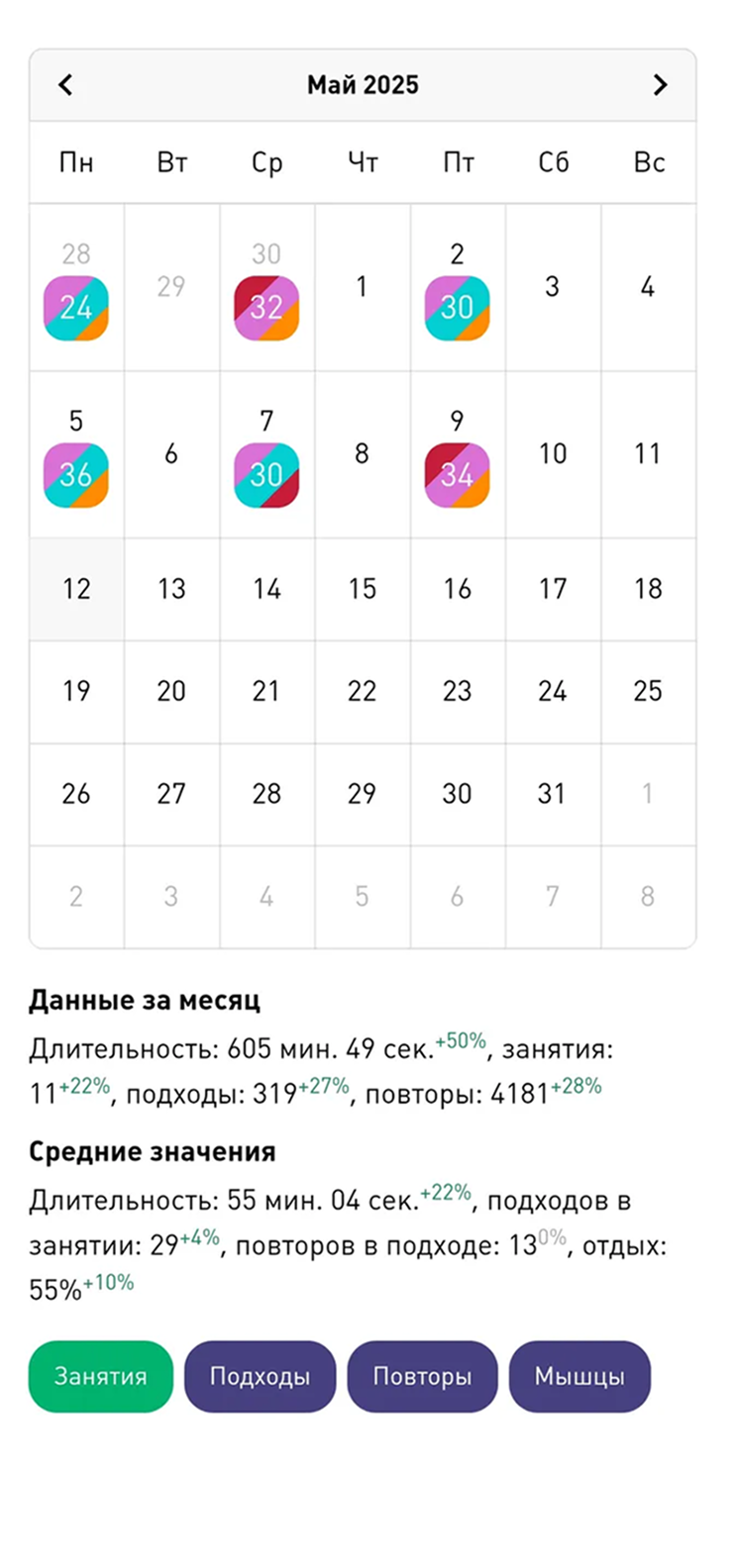Open the May 5 workout badge 36
Viewport: 733px width, 1568px height.
coord(76,475)
